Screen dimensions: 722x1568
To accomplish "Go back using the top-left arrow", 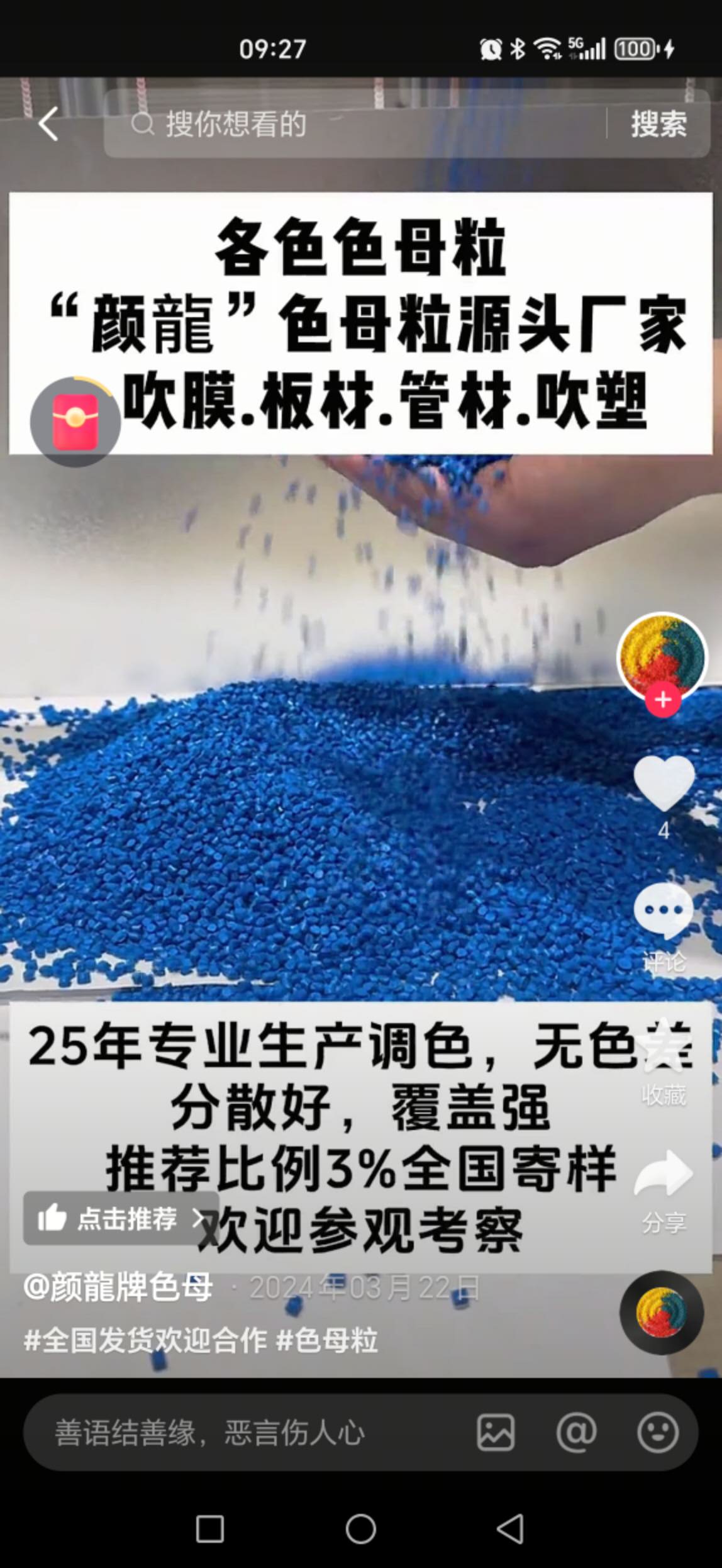I will click(48, 123).
